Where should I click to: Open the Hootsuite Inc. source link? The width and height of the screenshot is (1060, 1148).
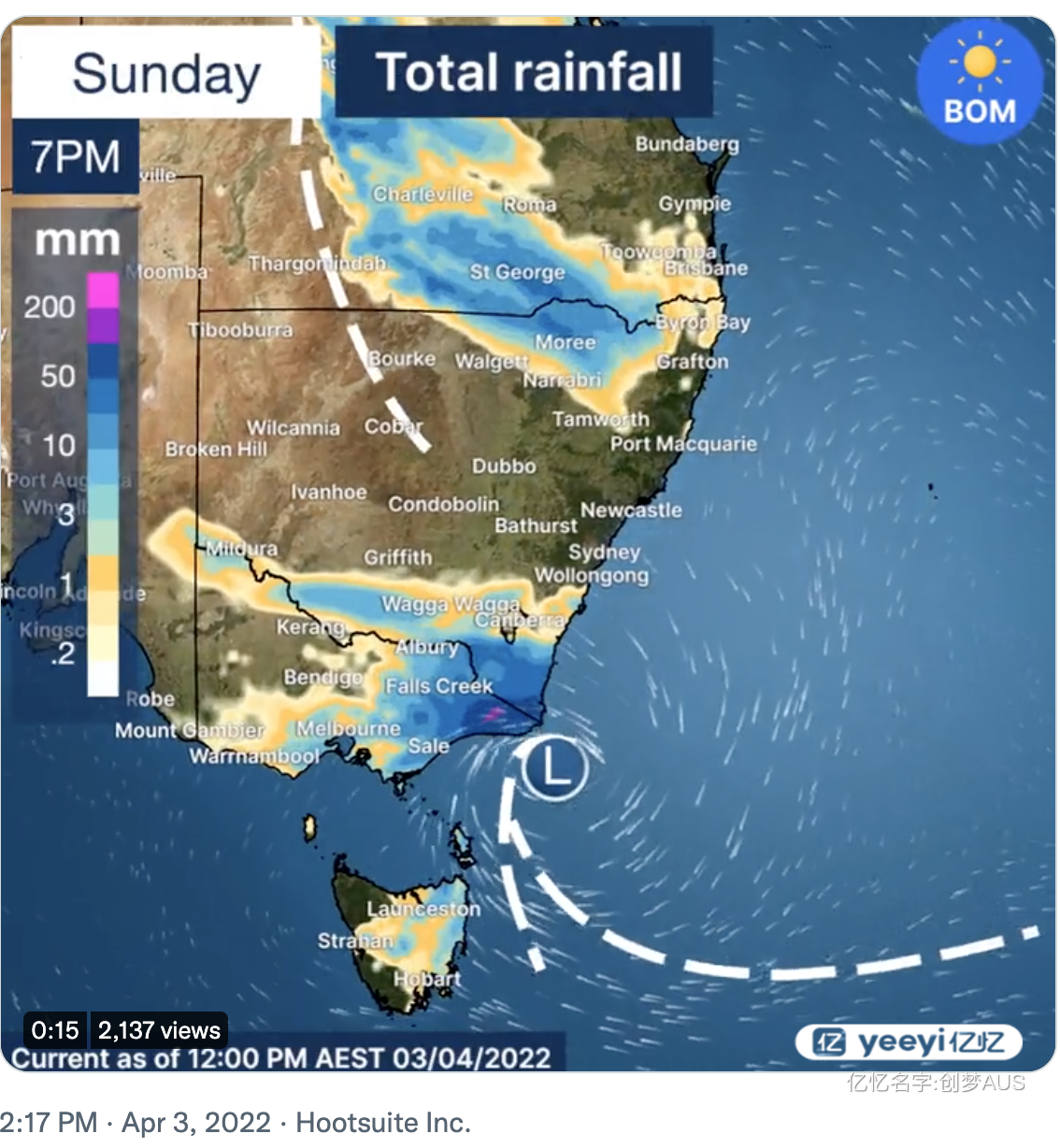pyautogui.click(x=383, y=1122)
